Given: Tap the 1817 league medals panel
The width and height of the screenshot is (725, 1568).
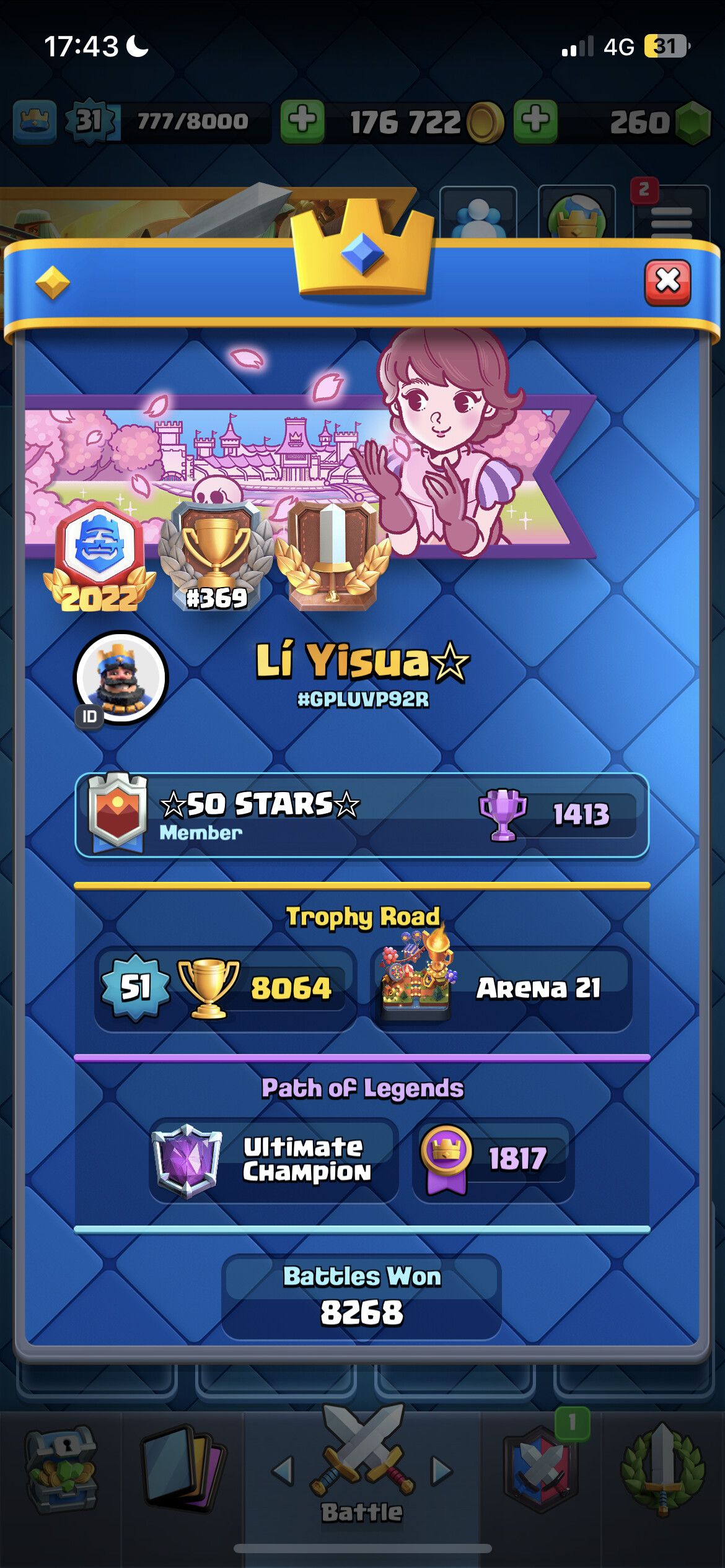Looking at the screenshot, I should coord(494,1159).
